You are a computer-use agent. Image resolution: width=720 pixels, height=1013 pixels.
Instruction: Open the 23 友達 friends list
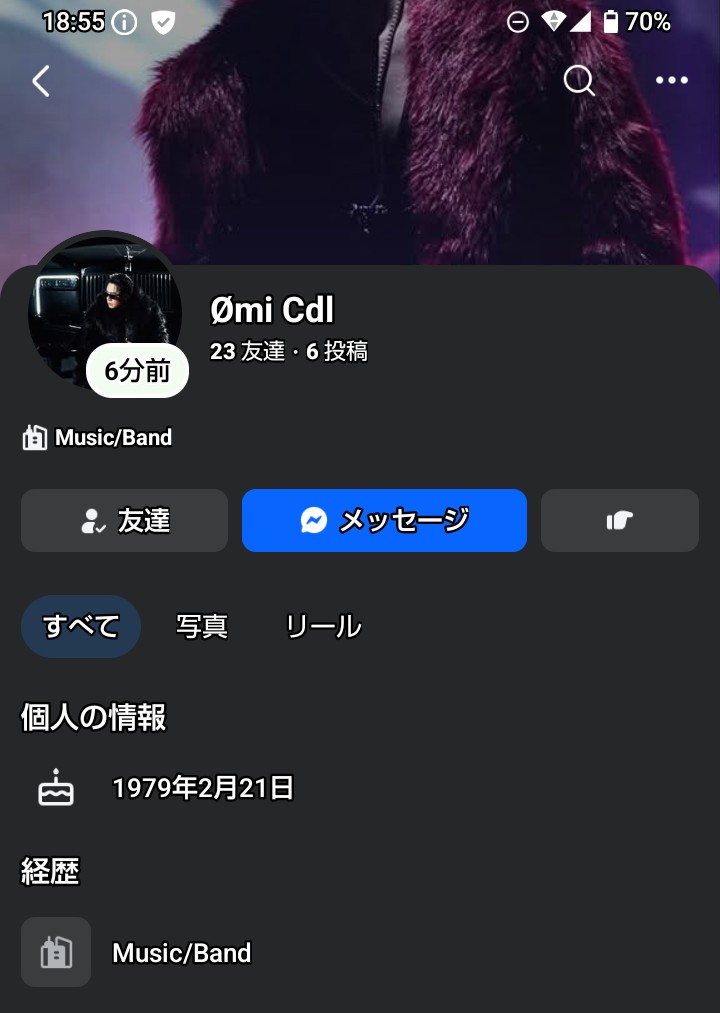pyautogui.click(x=248, y=352)
